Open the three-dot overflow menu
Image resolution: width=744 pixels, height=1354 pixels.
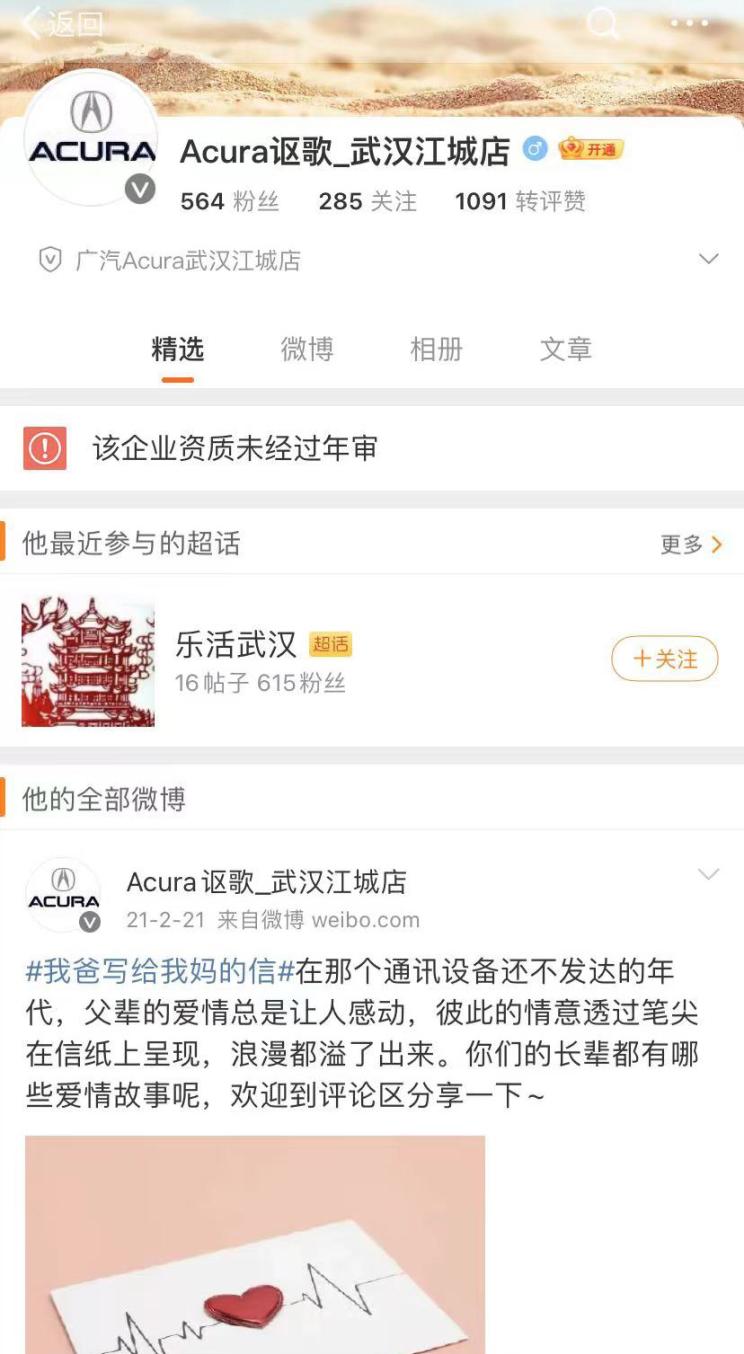[x=690, y=23]
